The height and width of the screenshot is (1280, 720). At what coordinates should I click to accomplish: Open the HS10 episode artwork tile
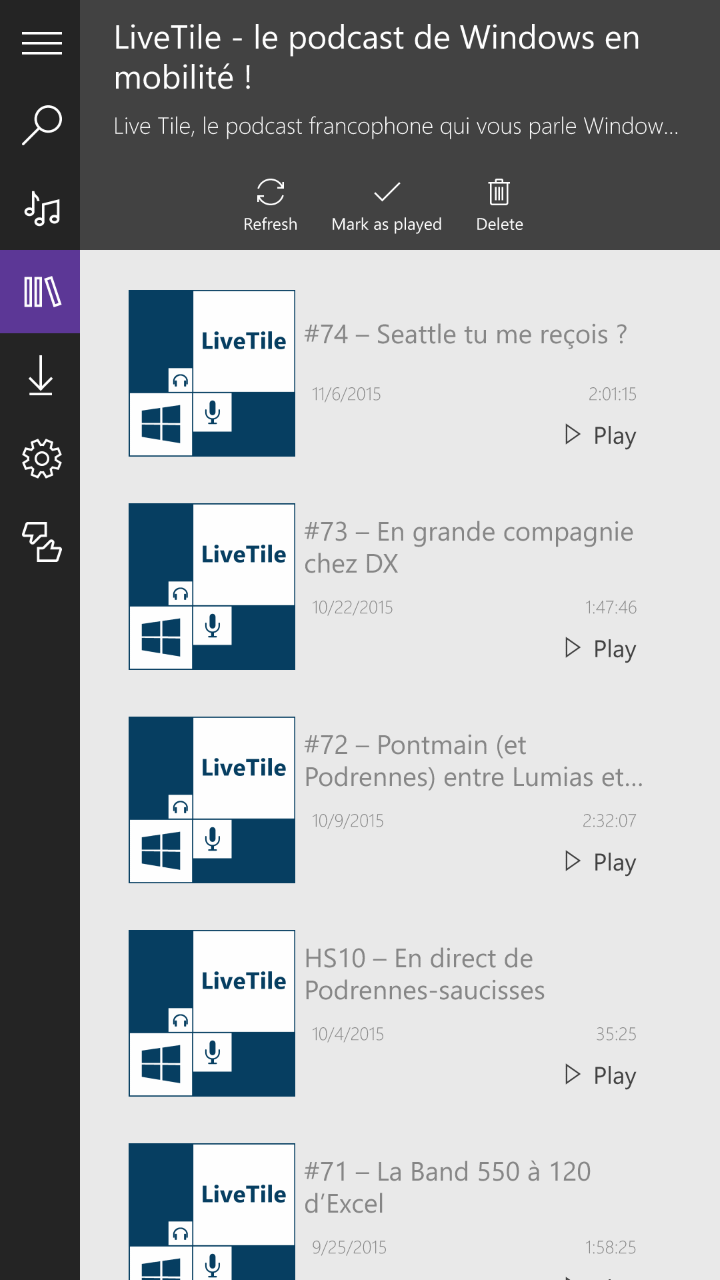tap(212, 1013)
